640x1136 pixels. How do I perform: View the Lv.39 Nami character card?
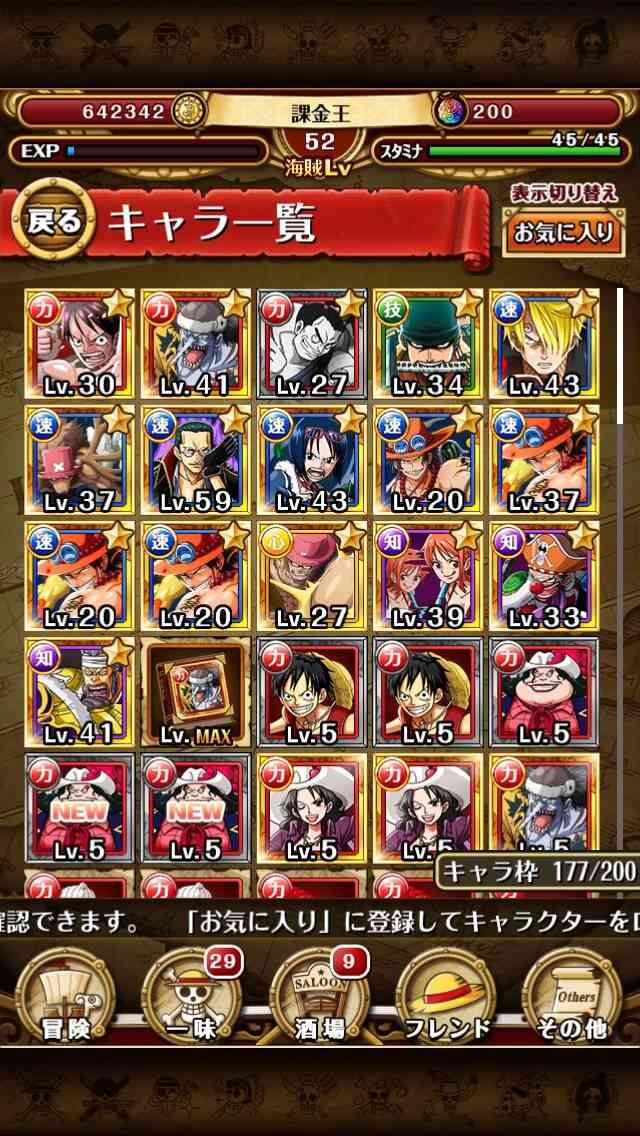(428, 576)
